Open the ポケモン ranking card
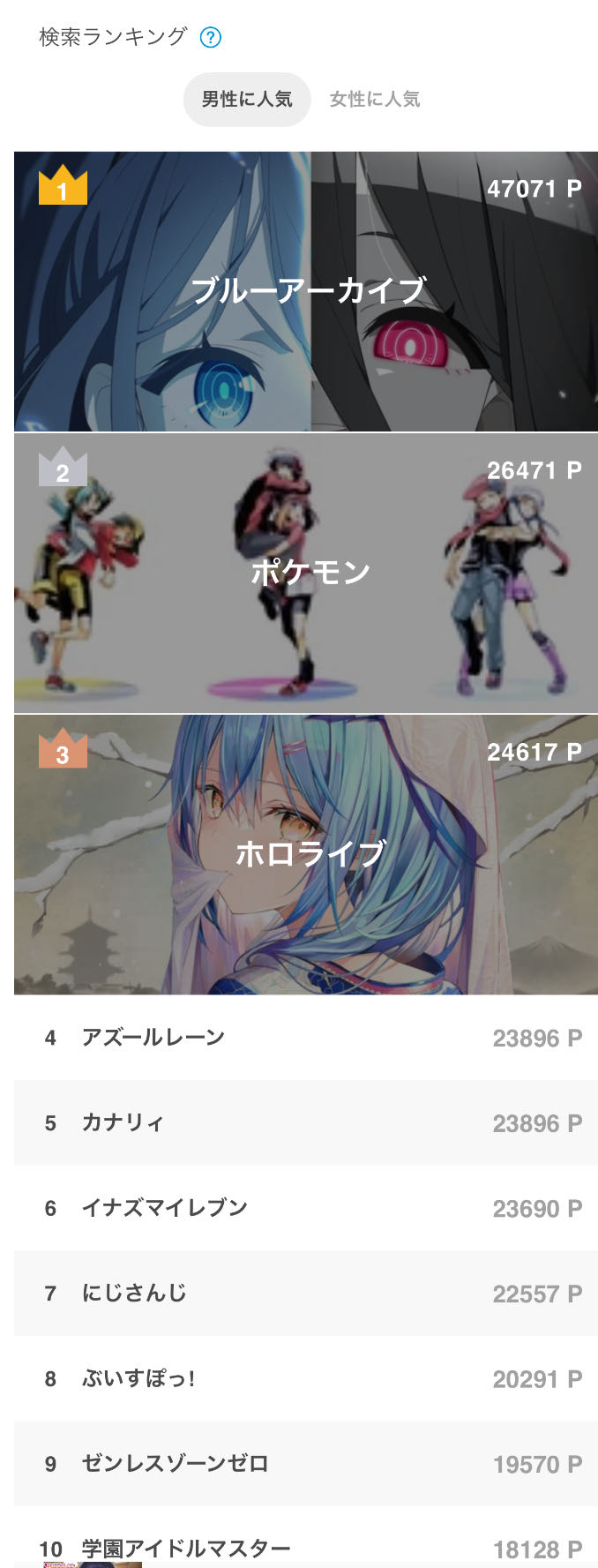Viewport: 598px width, 1568px height. (x=306, y=573)
